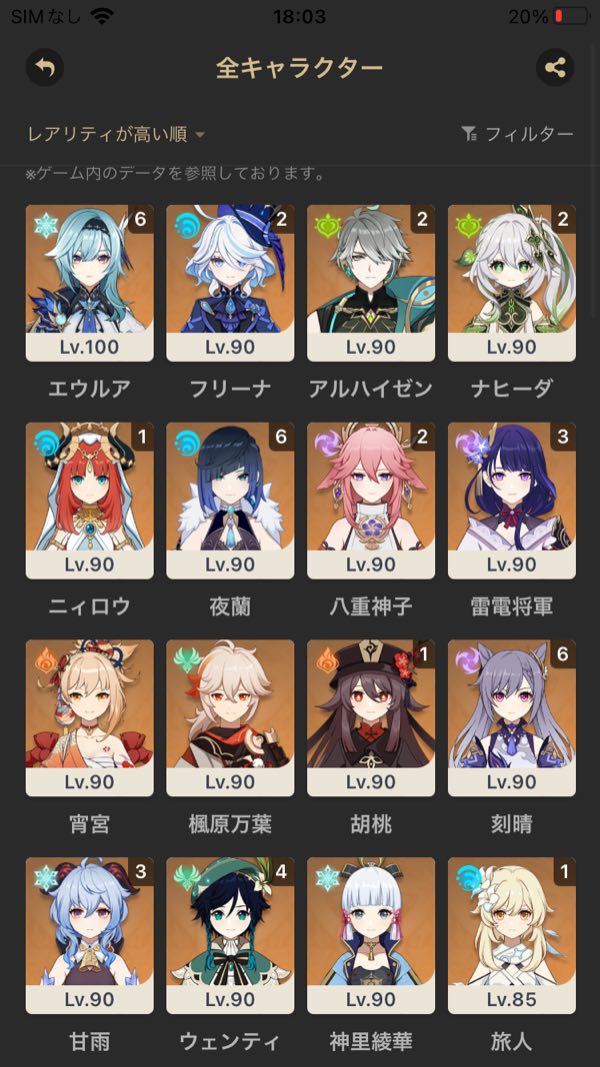Screen dimensions: 600x1067
Task: View 胡桃 character details
Action: (x=371, y=718)
